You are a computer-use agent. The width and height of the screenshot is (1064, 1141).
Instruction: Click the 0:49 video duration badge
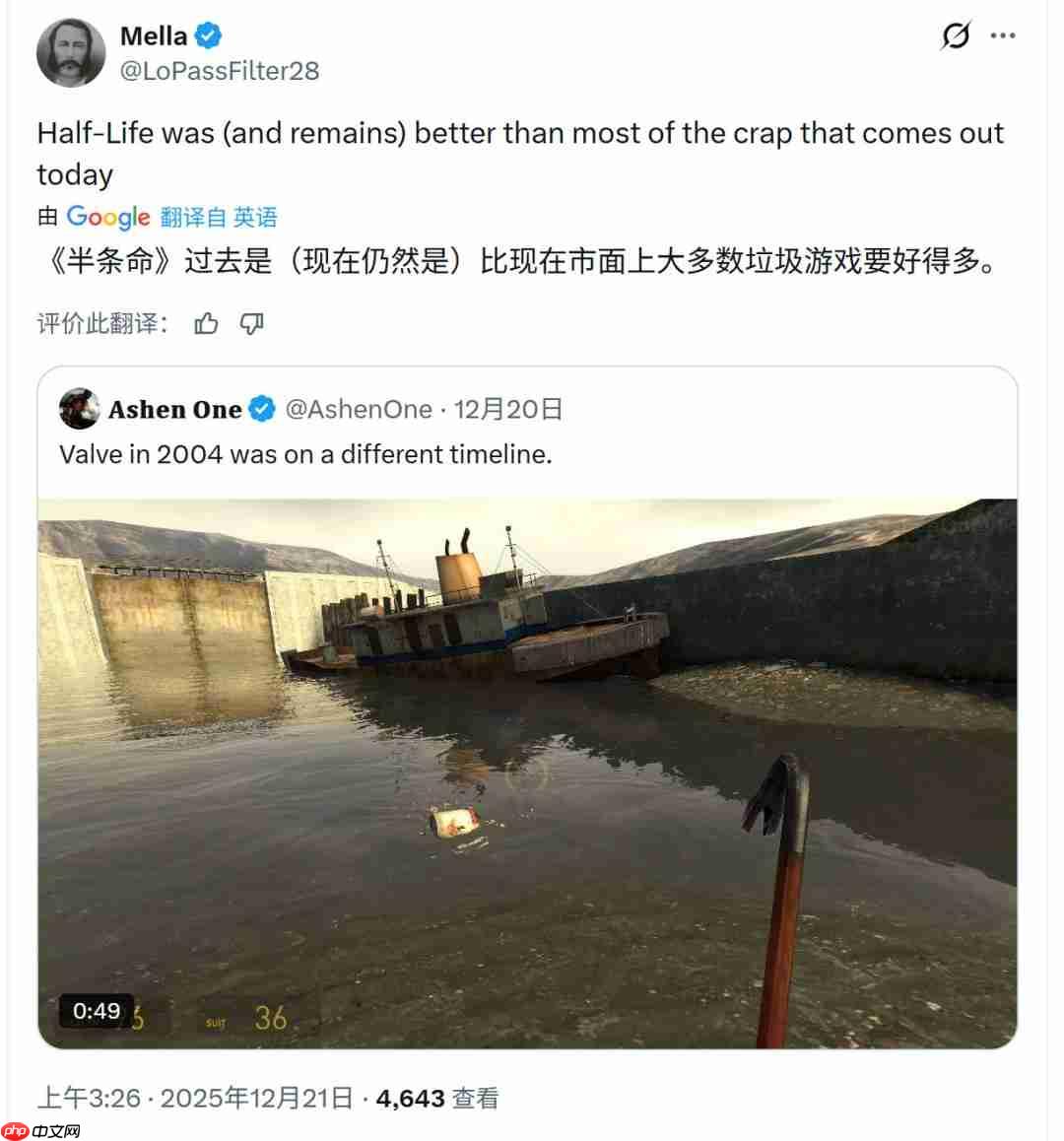(x=95, y=1010)
